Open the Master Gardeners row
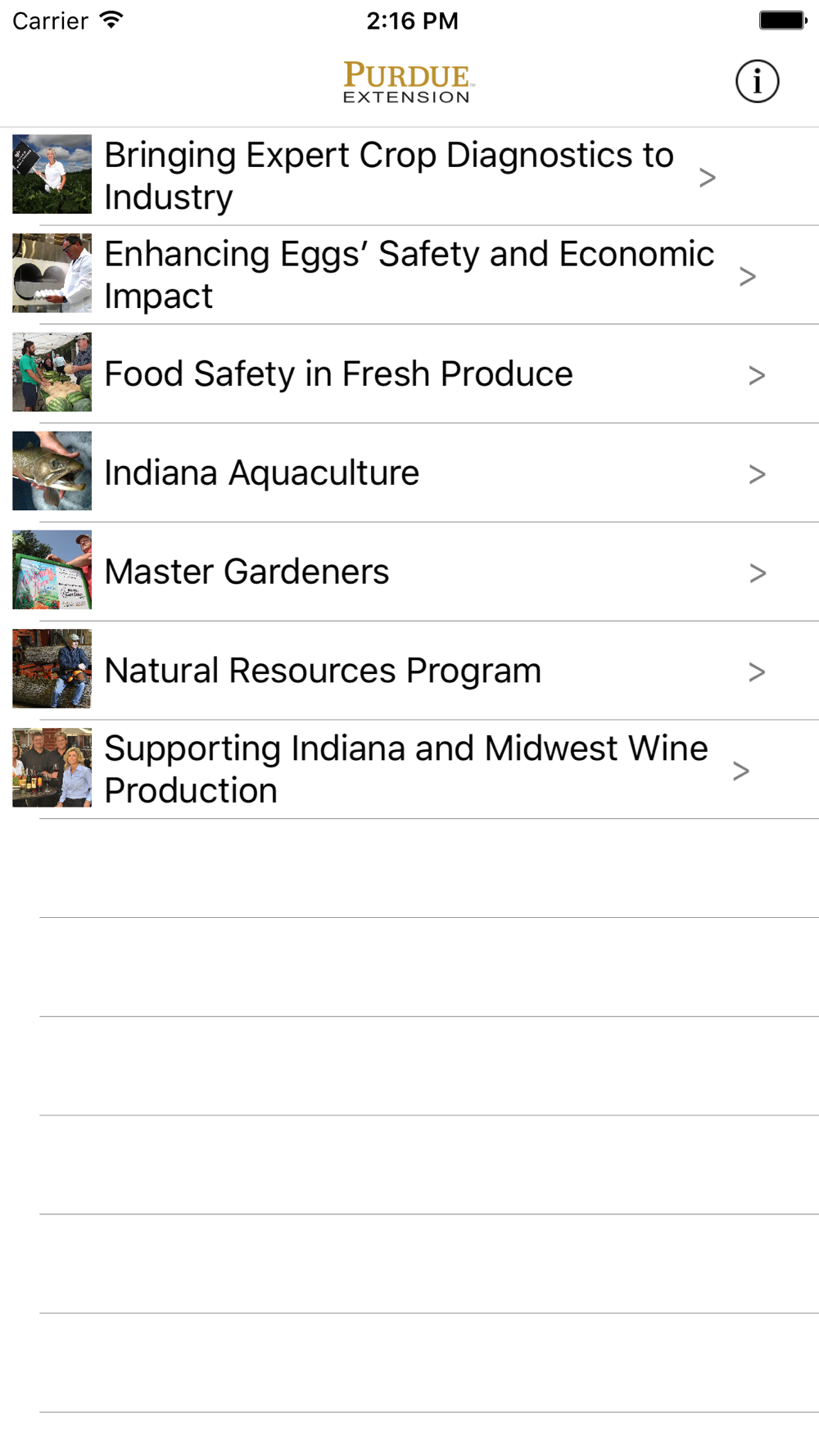The image size is (819, 1456). [409, 572]
